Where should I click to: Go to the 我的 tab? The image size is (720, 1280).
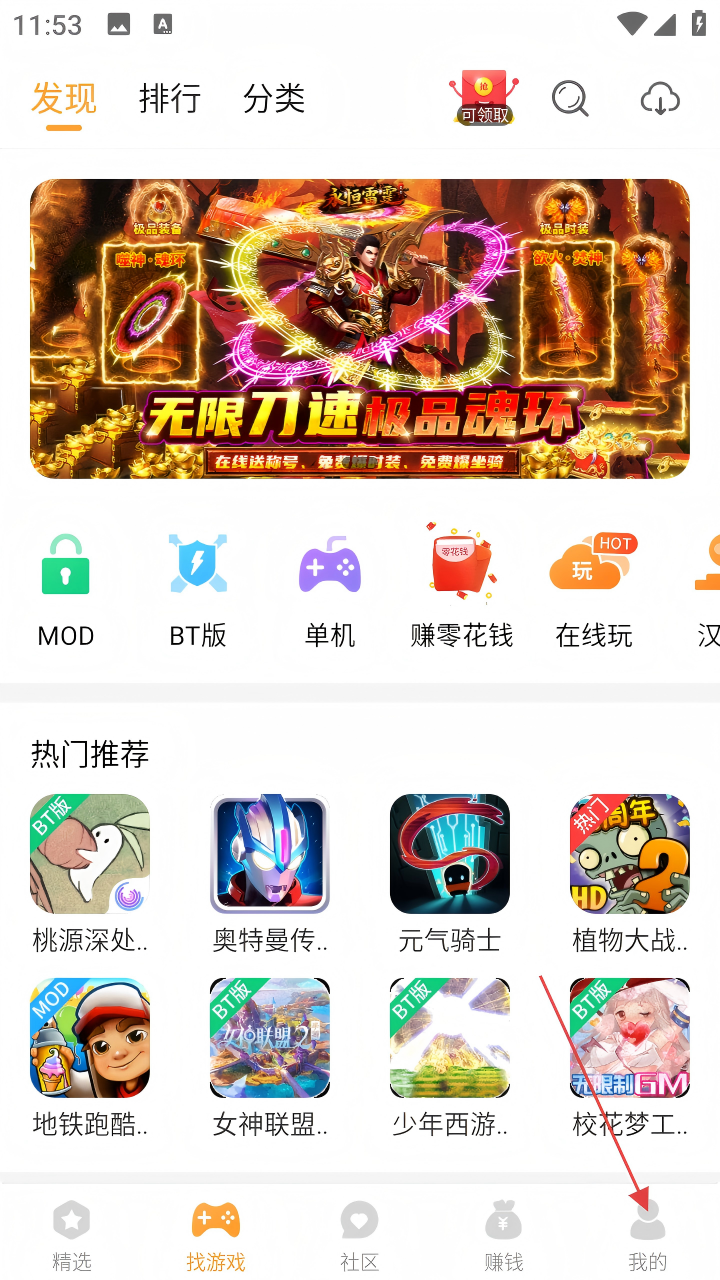point(648,1235)
